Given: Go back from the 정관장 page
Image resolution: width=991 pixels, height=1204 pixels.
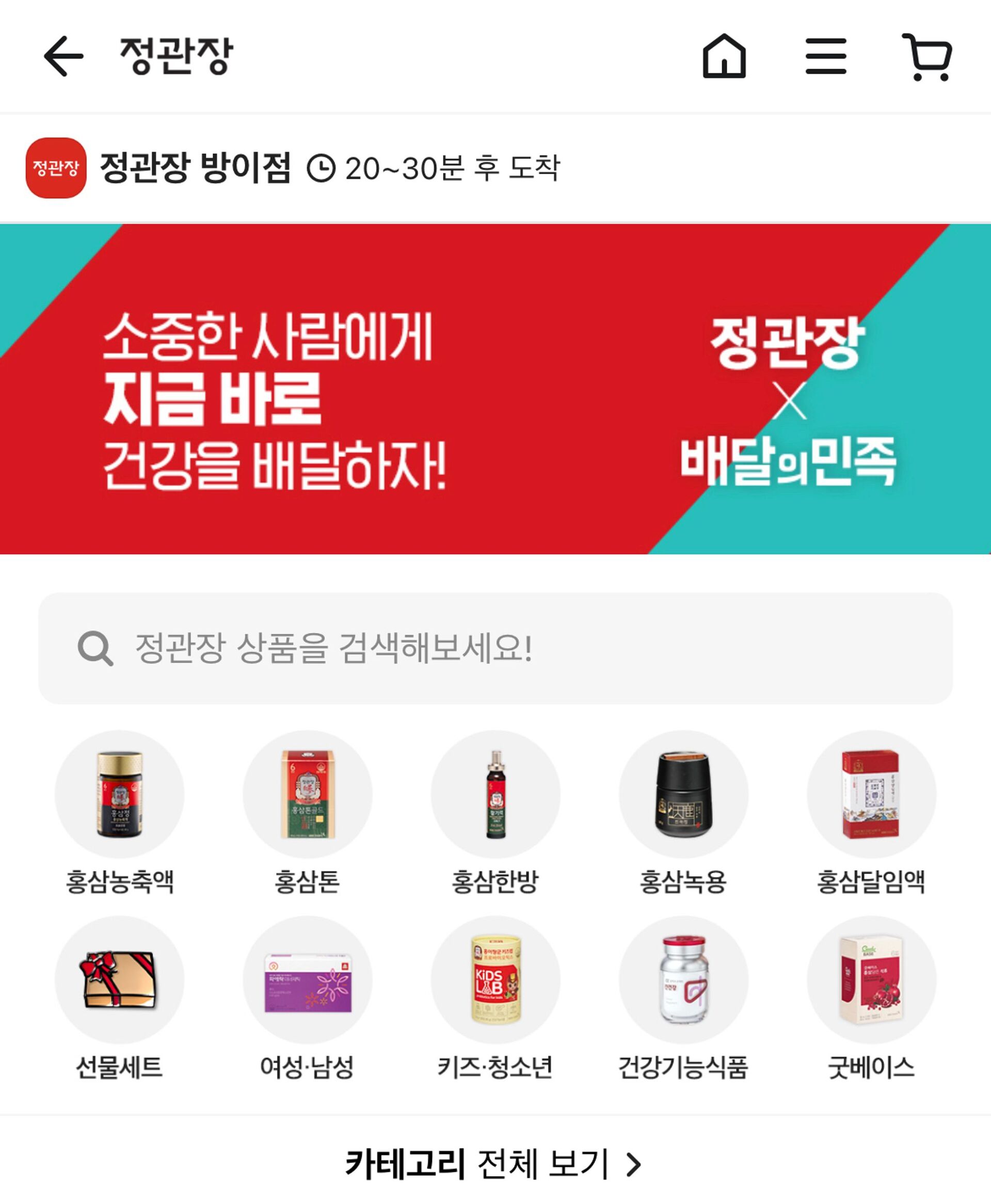Looking at the screenshot, I should [63, 56].
